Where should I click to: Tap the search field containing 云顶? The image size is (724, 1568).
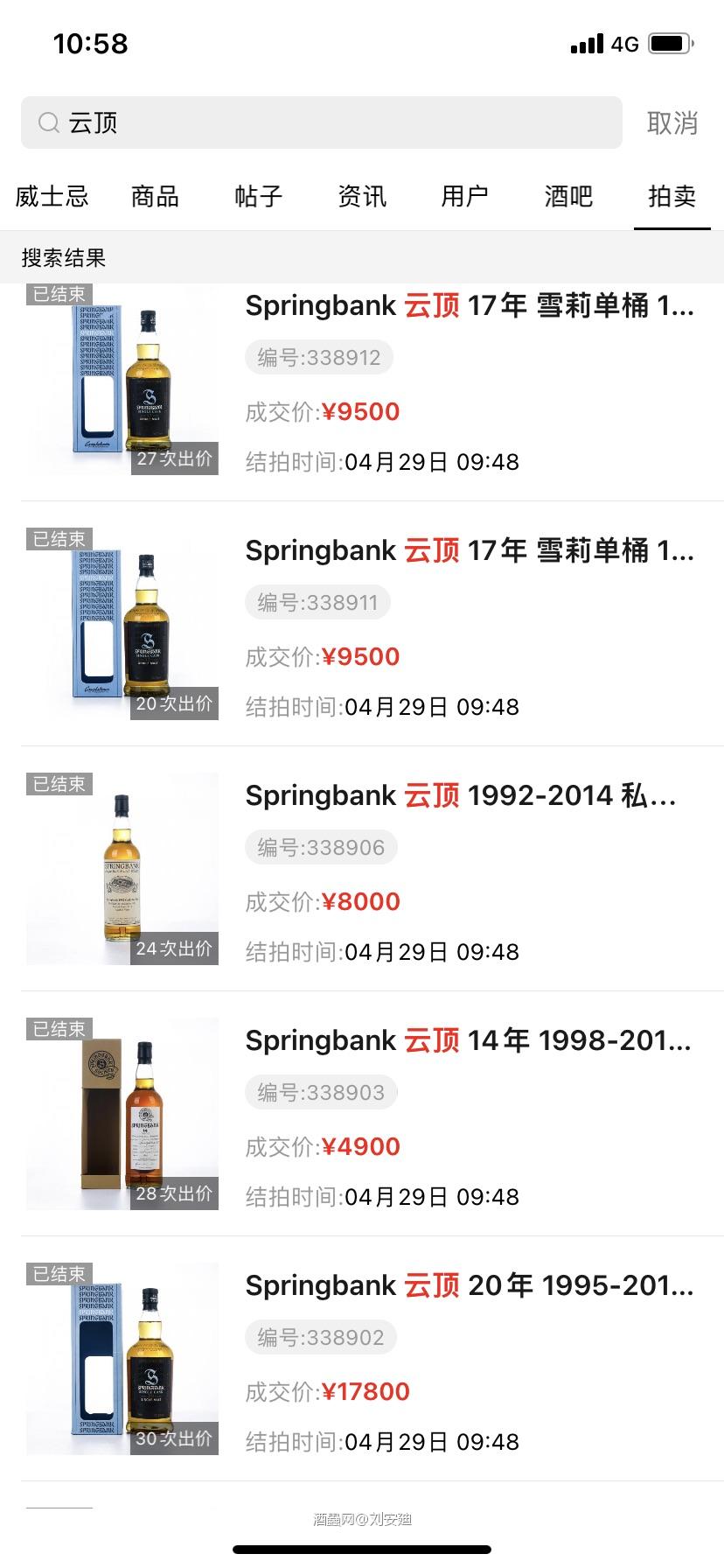[322, 122]
